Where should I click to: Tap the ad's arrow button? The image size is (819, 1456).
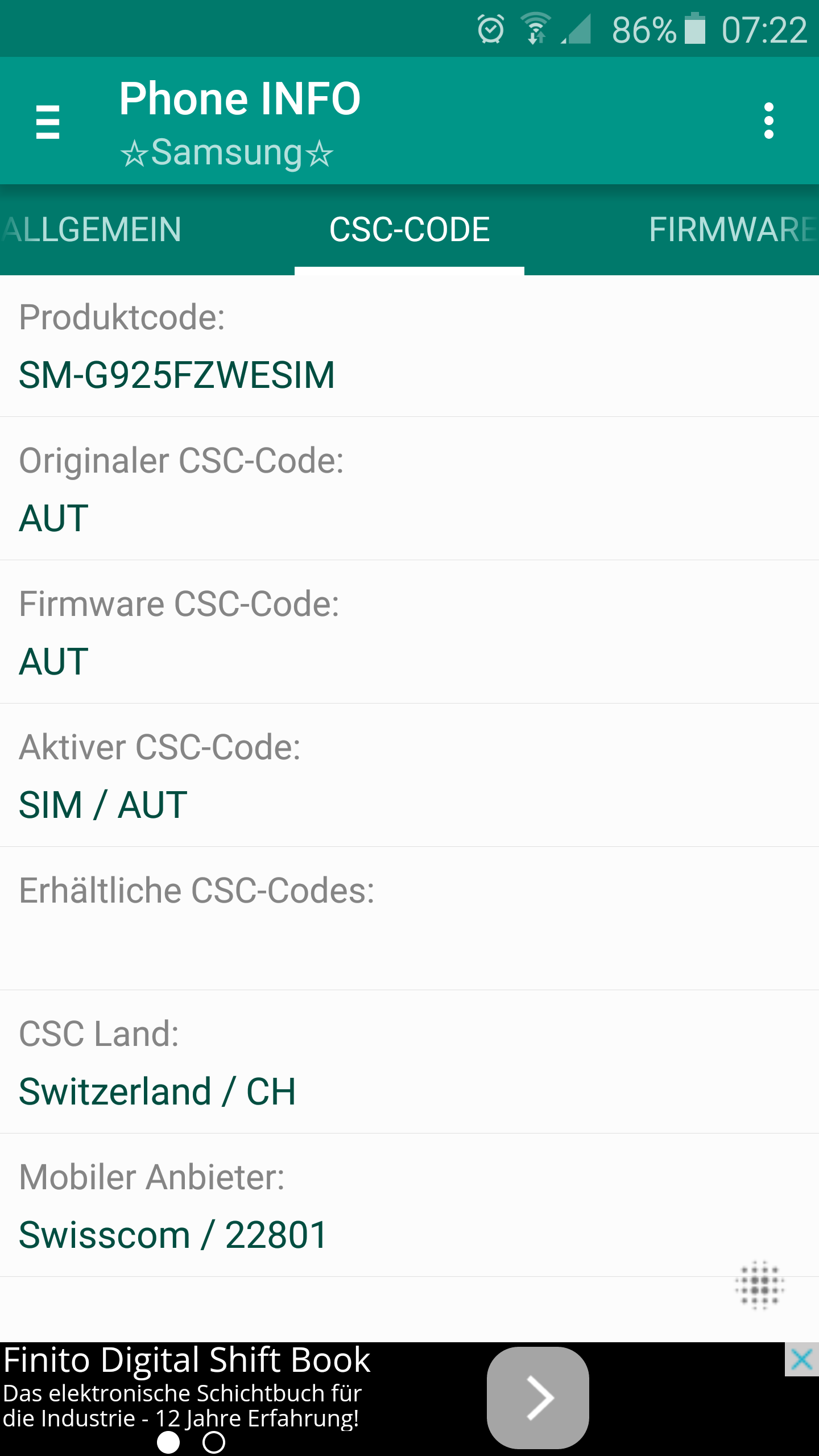point(537,1397)
